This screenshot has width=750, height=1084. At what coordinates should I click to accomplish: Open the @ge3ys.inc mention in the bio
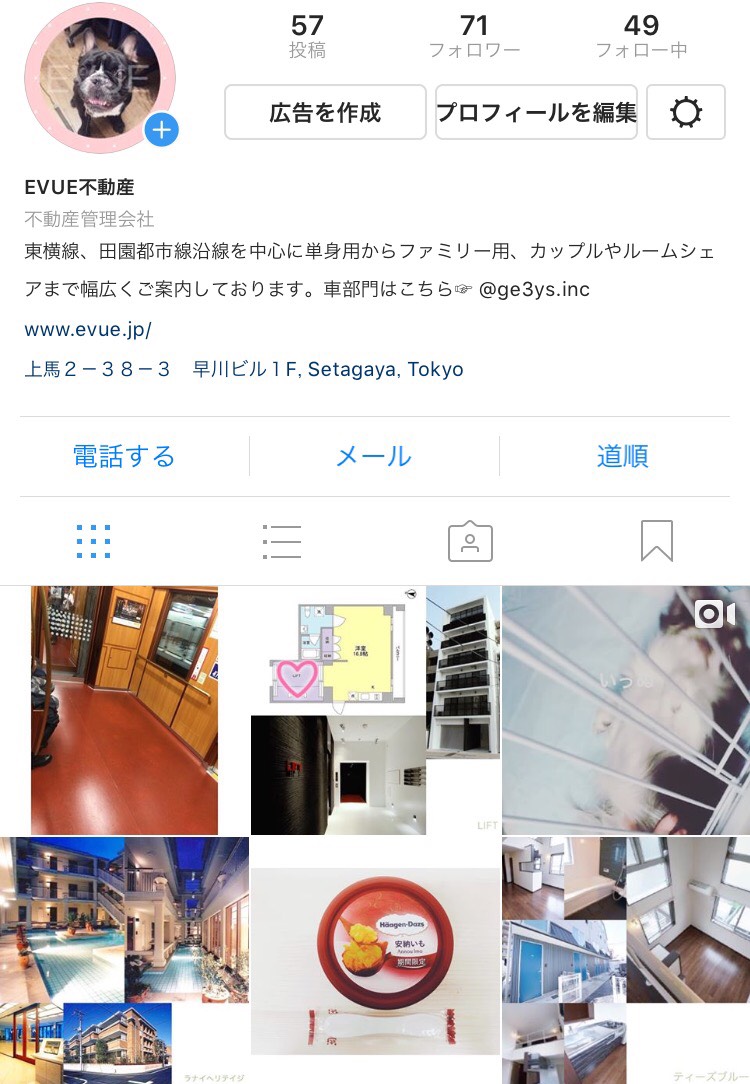(x=534, y=290)
